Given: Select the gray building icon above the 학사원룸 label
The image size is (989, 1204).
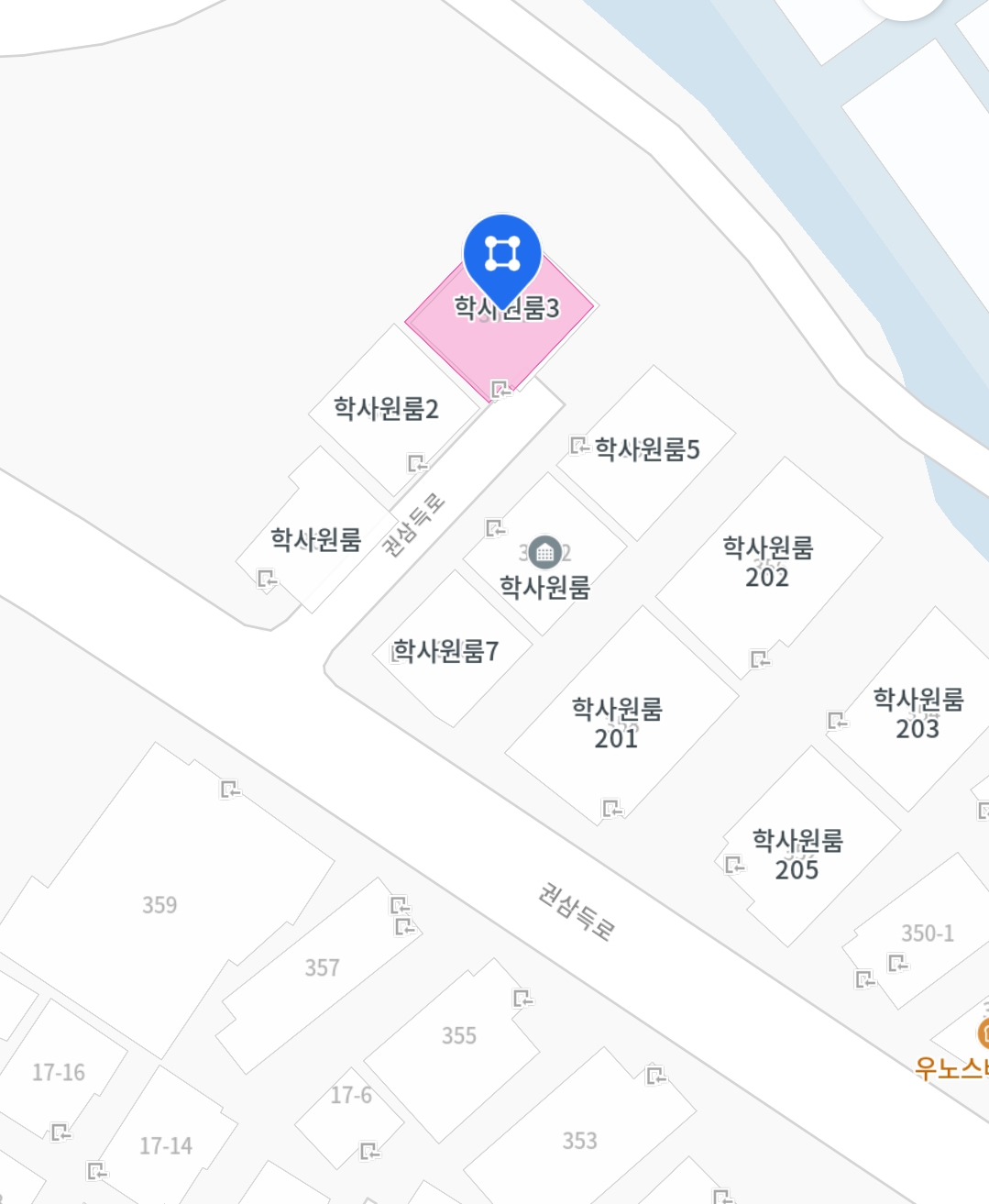Looking at the screenshot, I should [x=545, y=552].
